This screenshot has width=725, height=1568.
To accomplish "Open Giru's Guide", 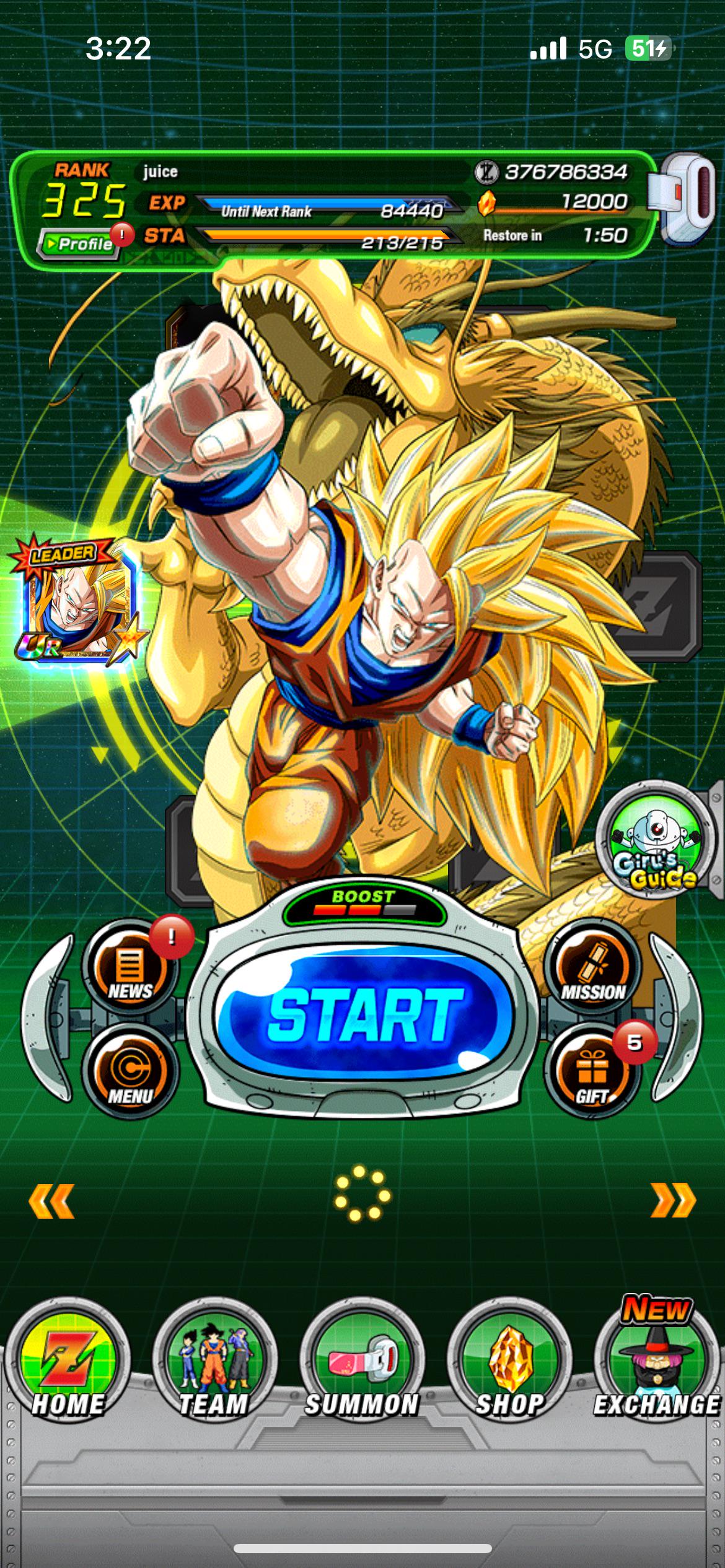I will point(654,841).
